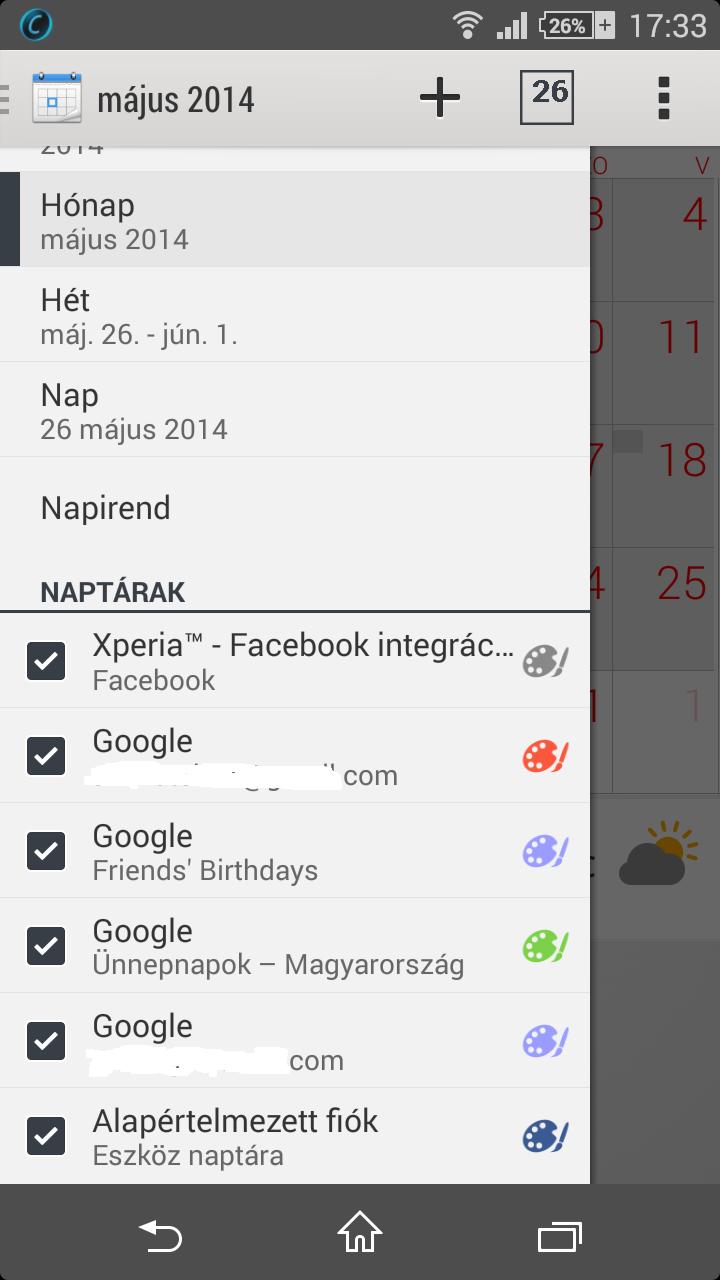The height and width of the screenshot is (1280, 720).
Task: Uncheck Alapértelmezett fiók device calendar
Action: [x=46, y=1136]
